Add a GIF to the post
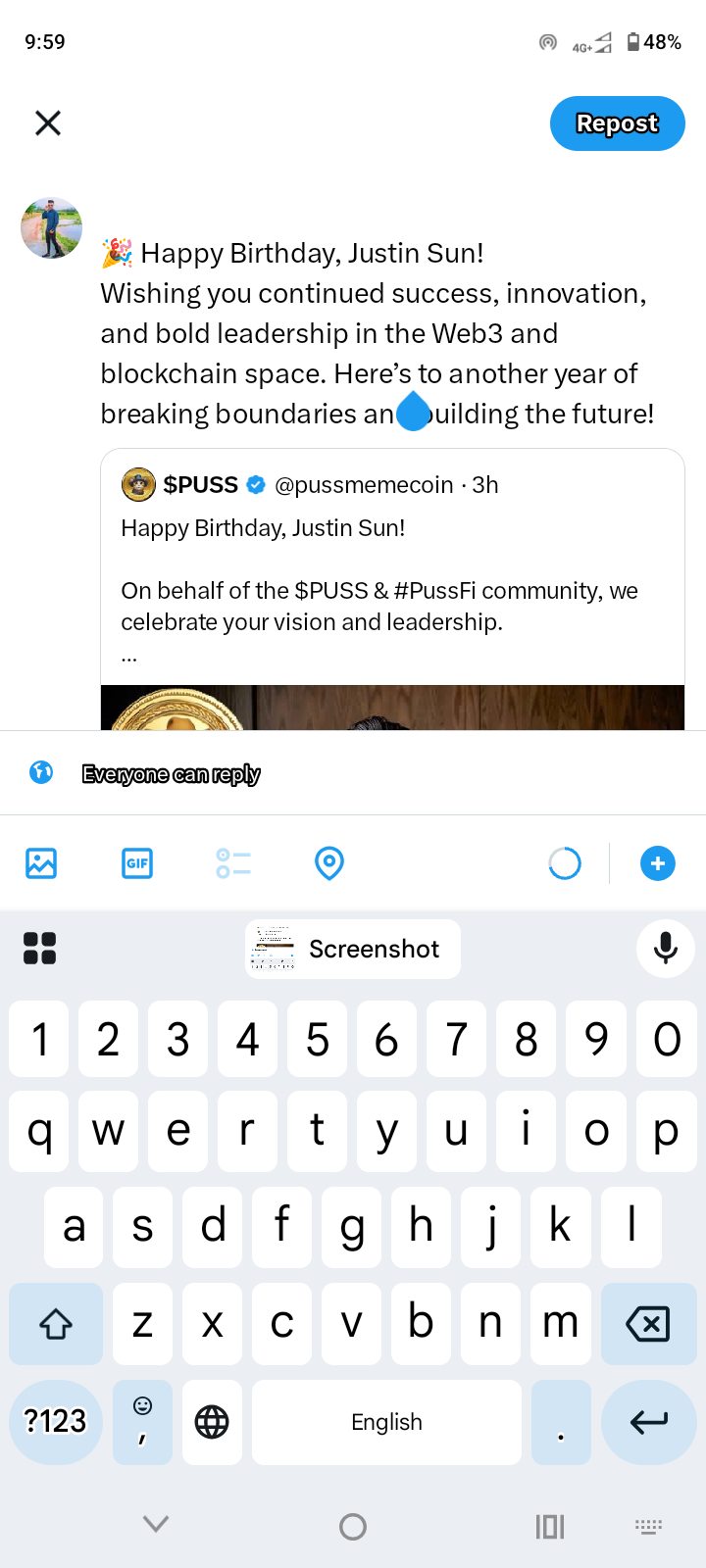The width and height of the screenshot is (706, 1568). point(137,863)
